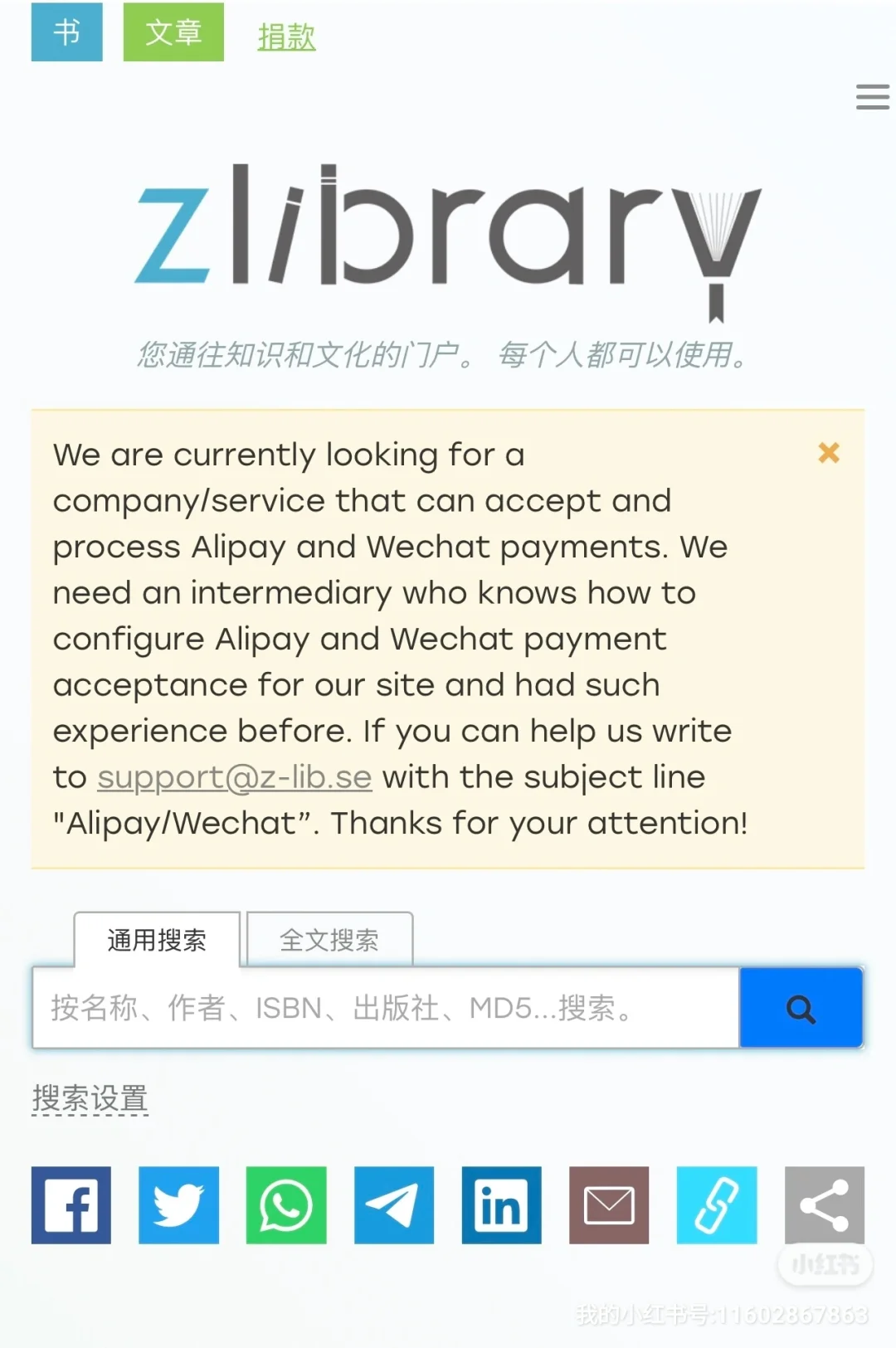Tap the blue search magnifier button
The height and width of the screenshot is (1348, 896).
pos(801,1008)
